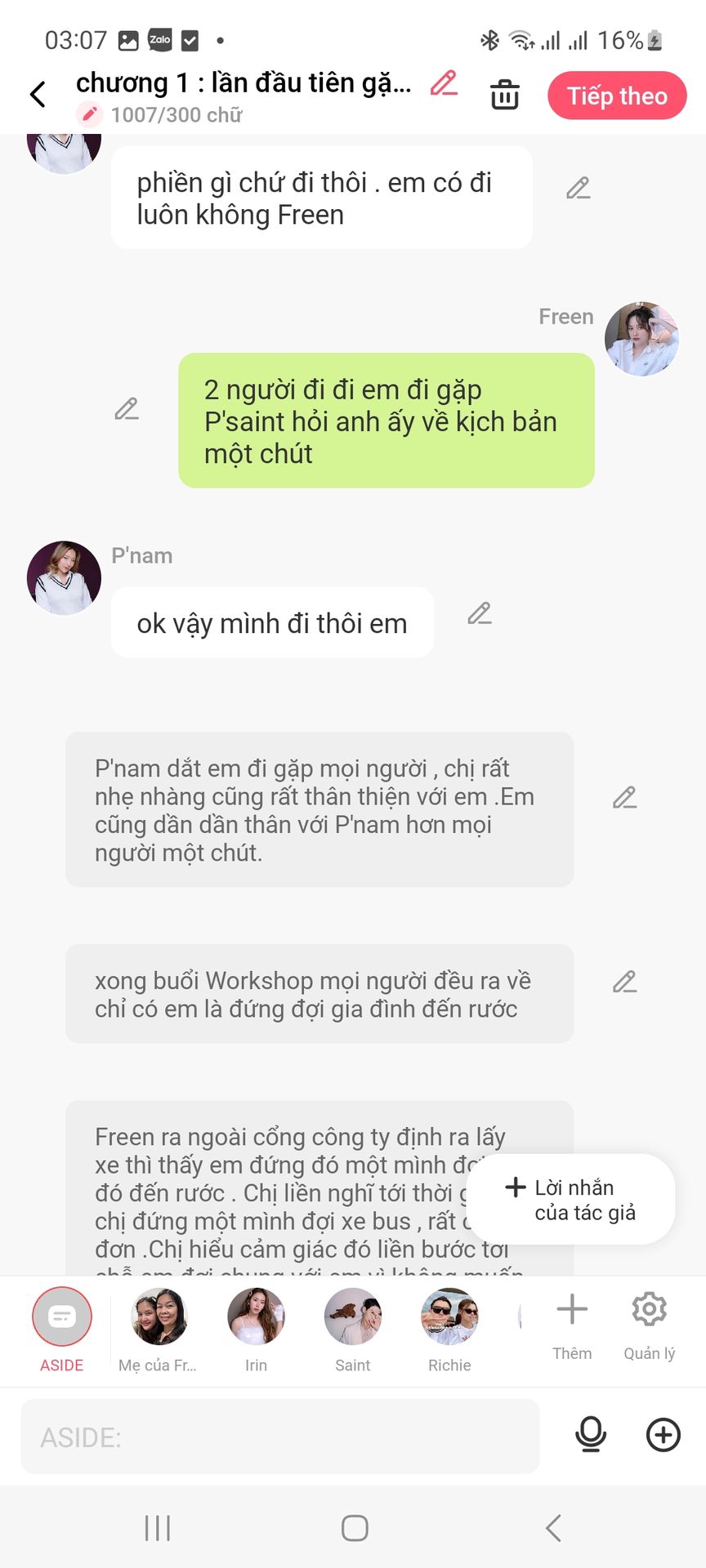Edit the message 'phiền gì chứ đi thôi'
The height and width of the screenshot is (1568, 706).
coord(578,189)
